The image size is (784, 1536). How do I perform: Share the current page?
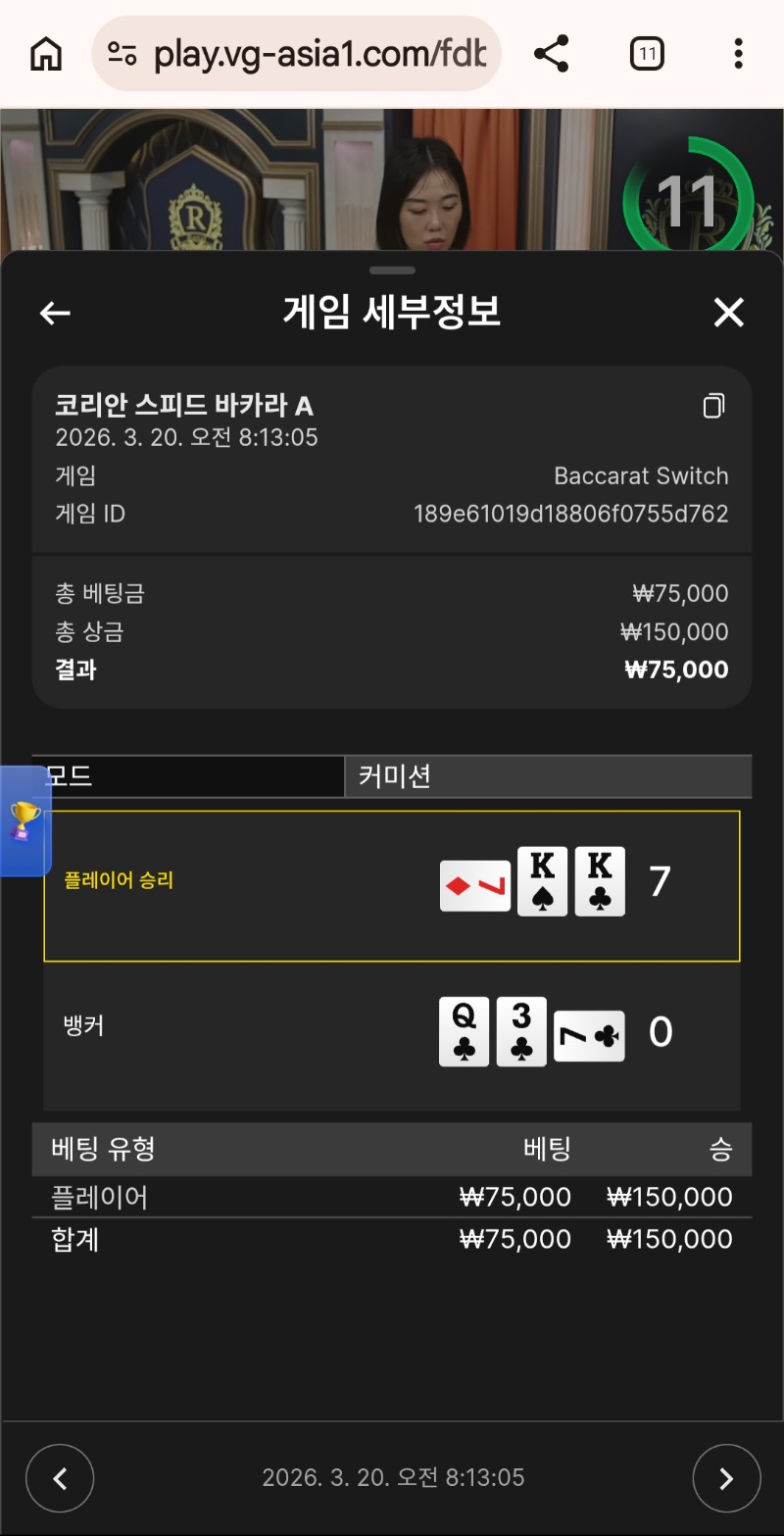(552, 54)
